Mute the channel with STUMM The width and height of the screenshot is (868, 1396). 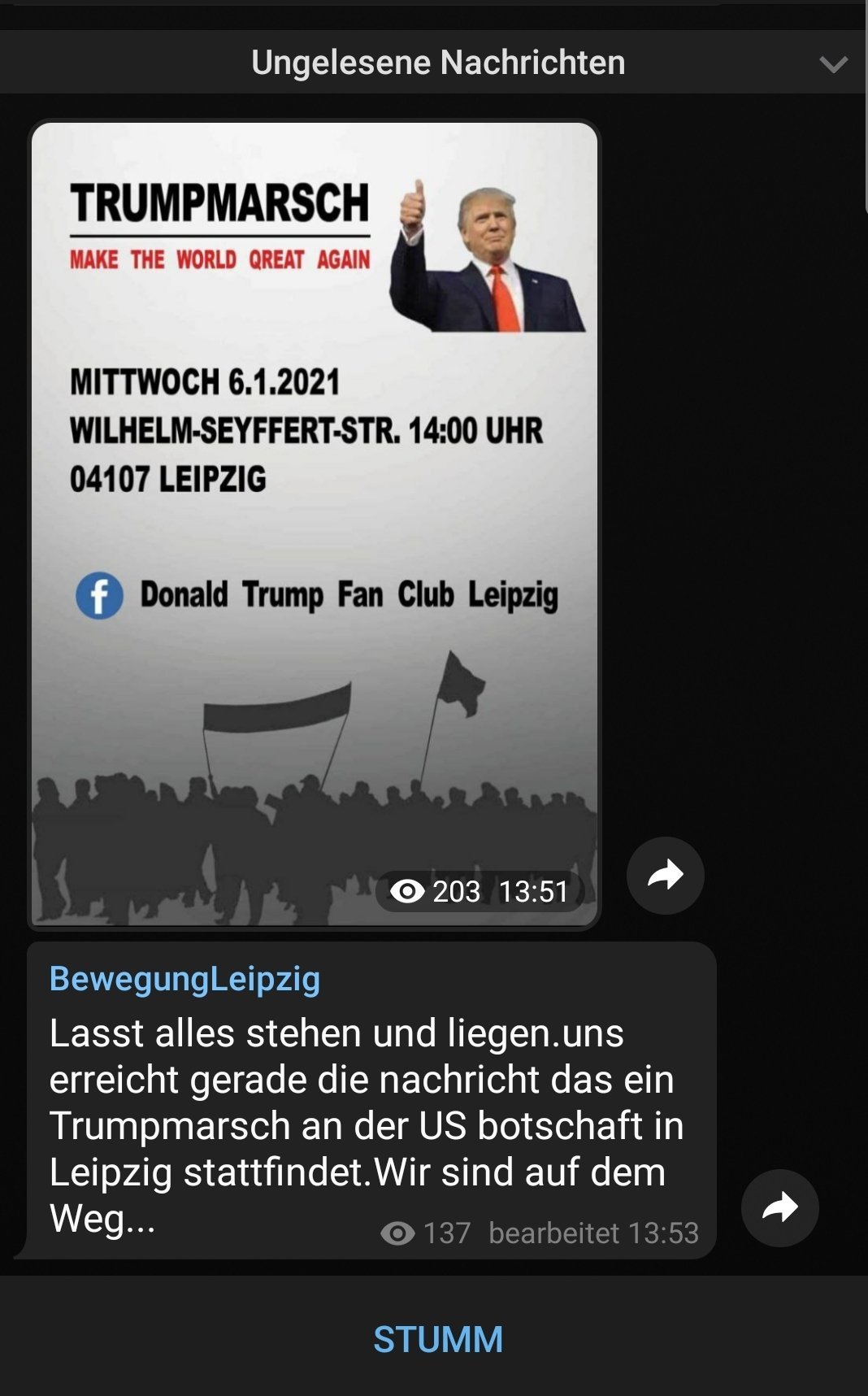point(437,1339)
